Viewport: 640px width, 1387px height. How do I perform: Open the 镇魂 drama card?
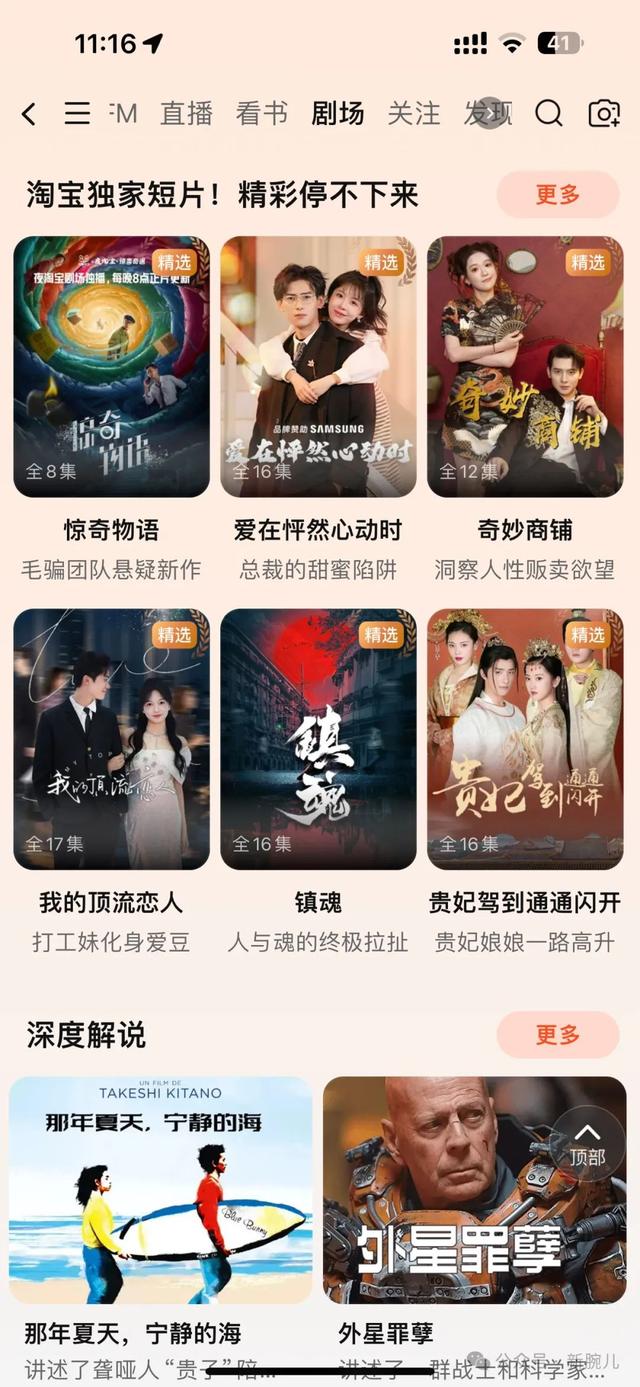point(318,739)
